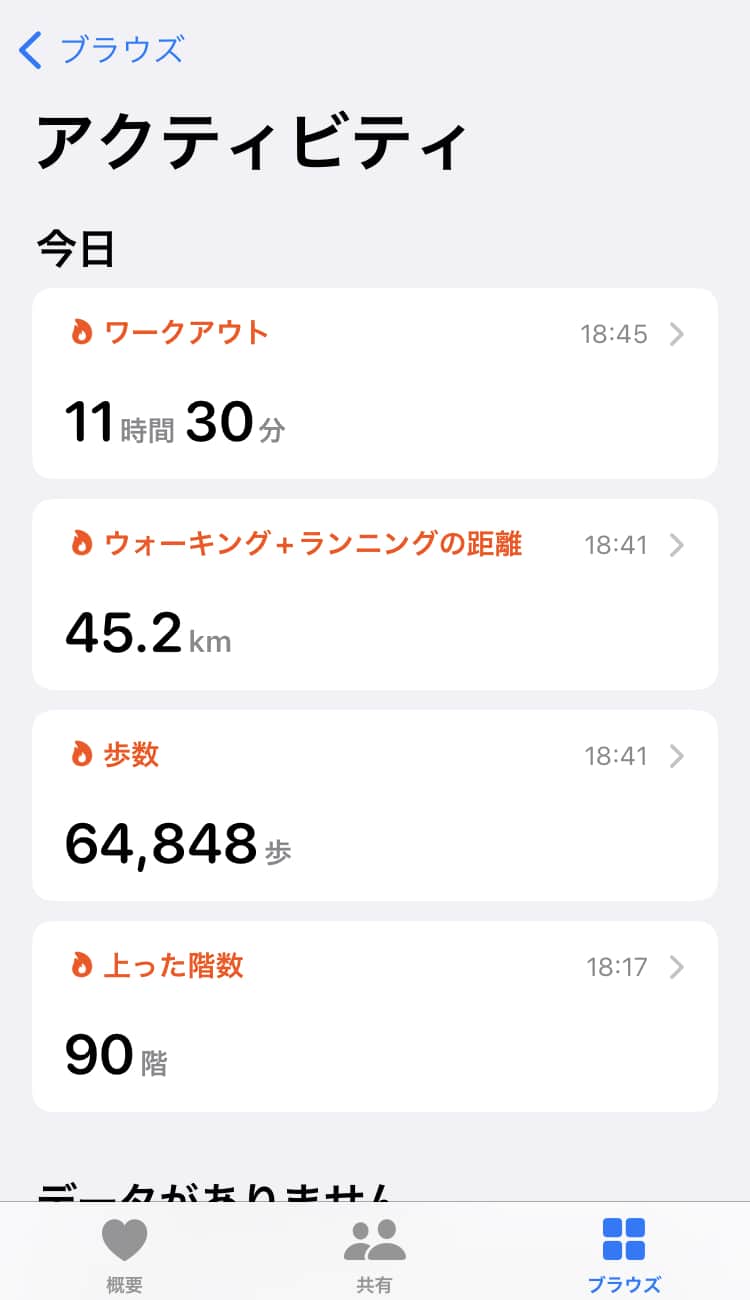This screenshot has width=750, height=1300.
Task: Select the ブラウズ tab in the bottom bar
Action: pos(623,1254)
